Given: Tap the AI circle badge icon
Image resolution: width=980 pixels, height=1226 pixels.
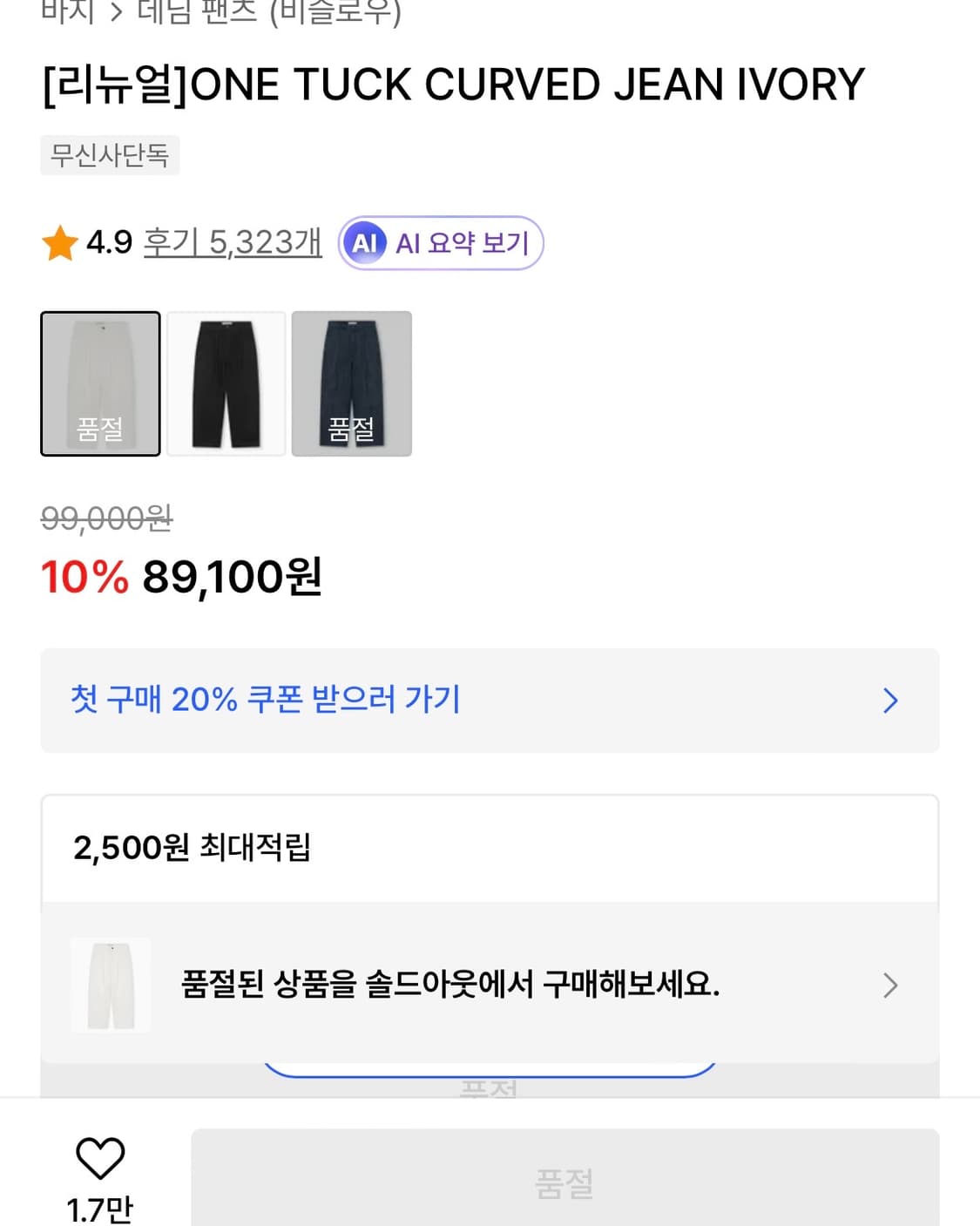Looking at the screenshot, I should (x=365, y=243).
